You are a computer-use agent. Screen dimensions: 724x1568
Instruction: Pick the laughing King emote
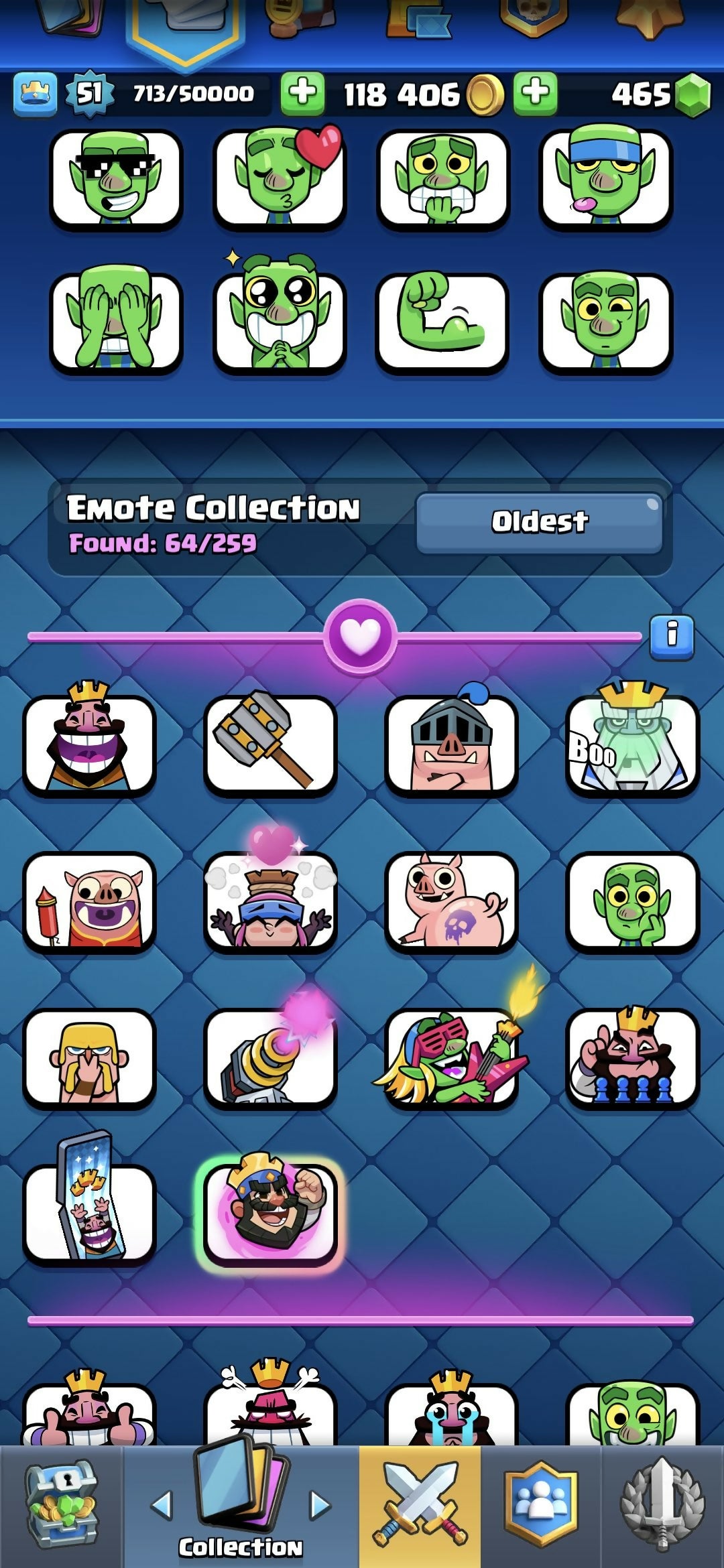tap(89, 744)
